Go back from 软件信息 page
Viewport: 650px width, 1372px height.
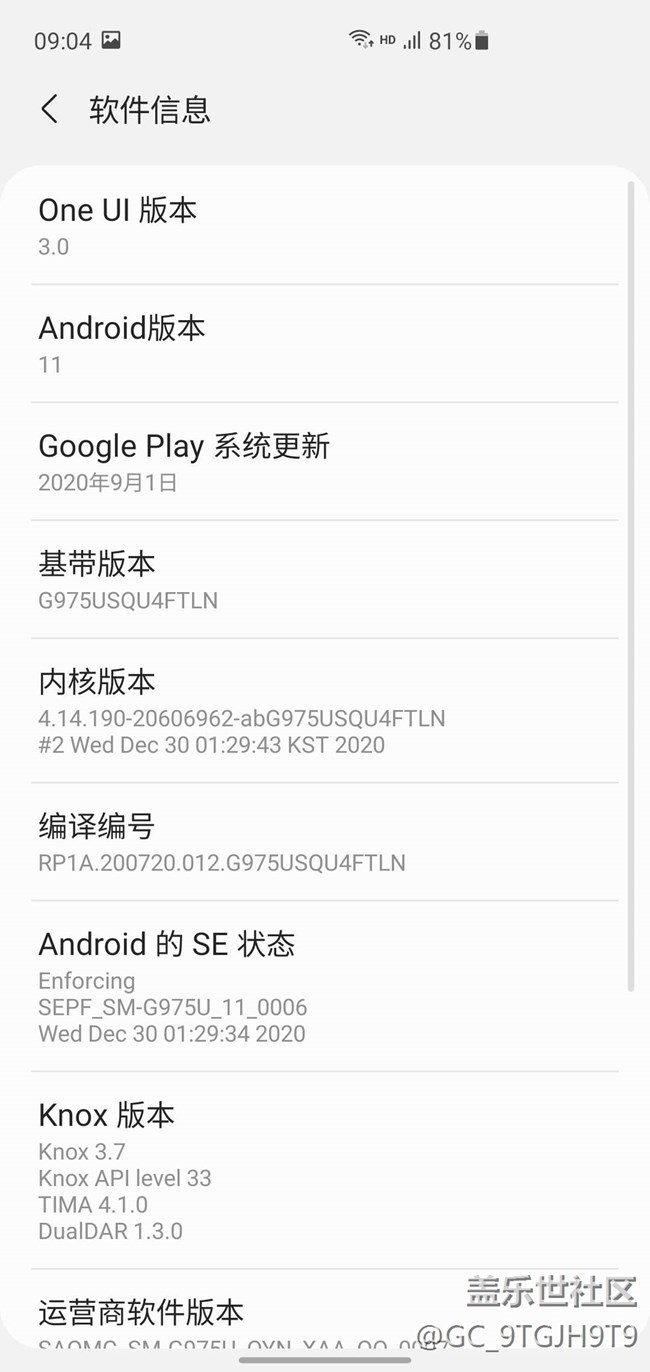[49, 109]
